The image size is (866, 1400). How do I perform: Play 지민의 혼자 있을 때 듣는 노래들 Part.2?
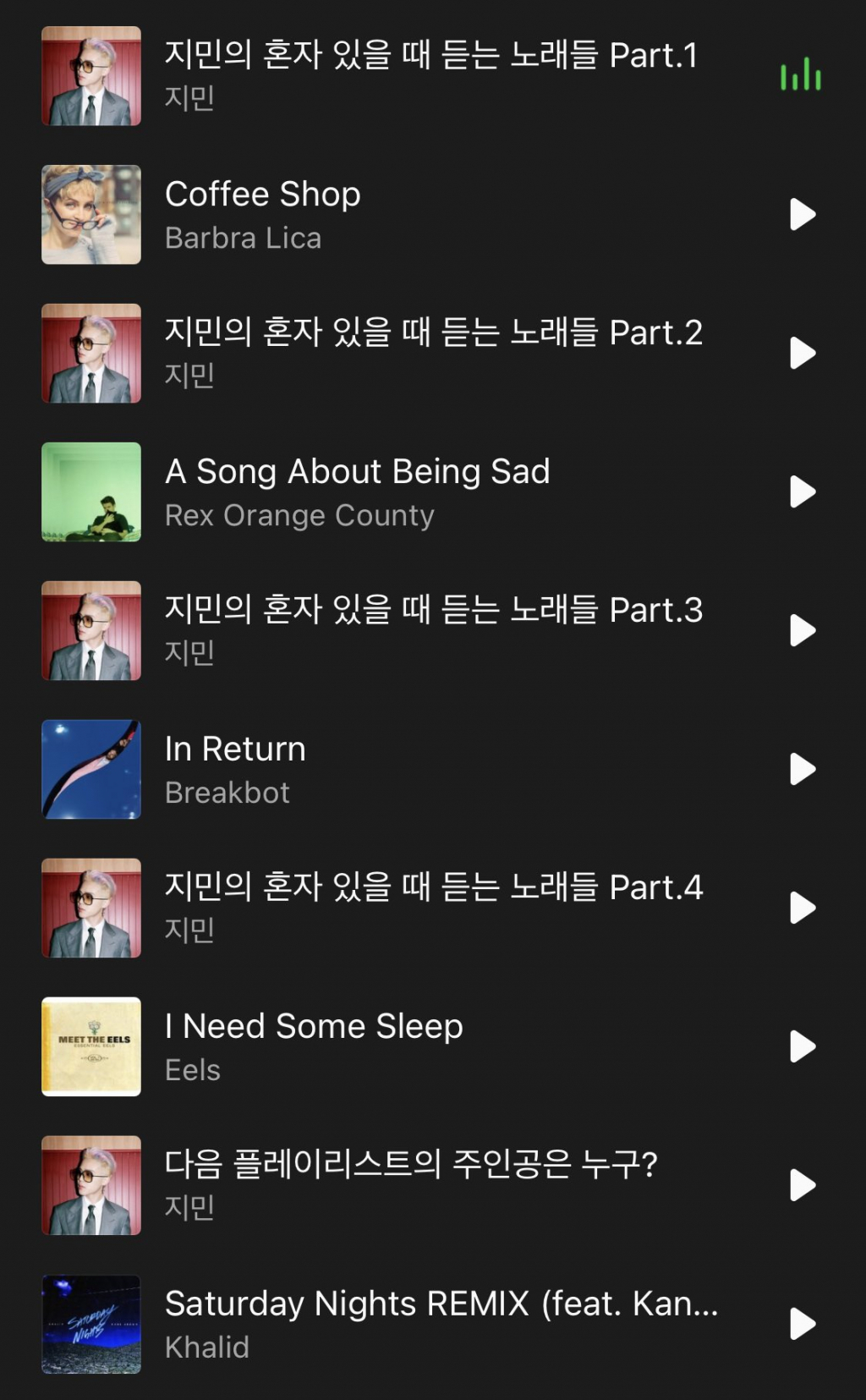pos(802,354)
